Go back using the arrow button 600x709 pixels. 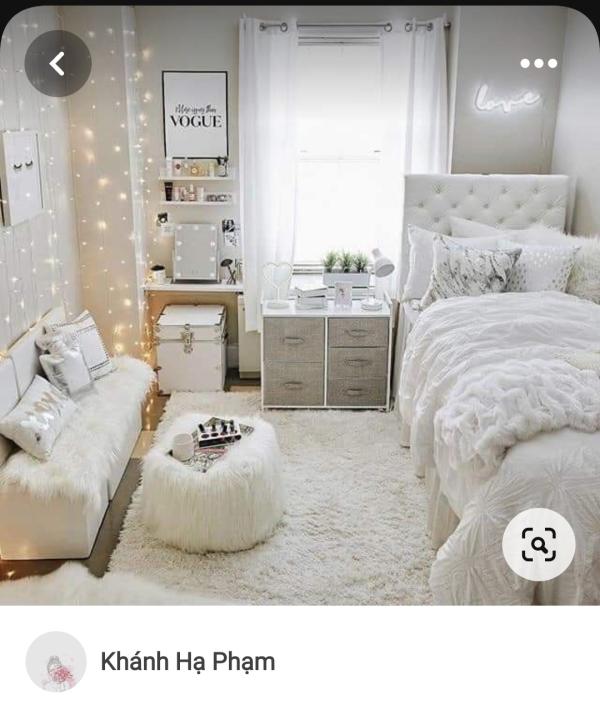click(57, 64)
